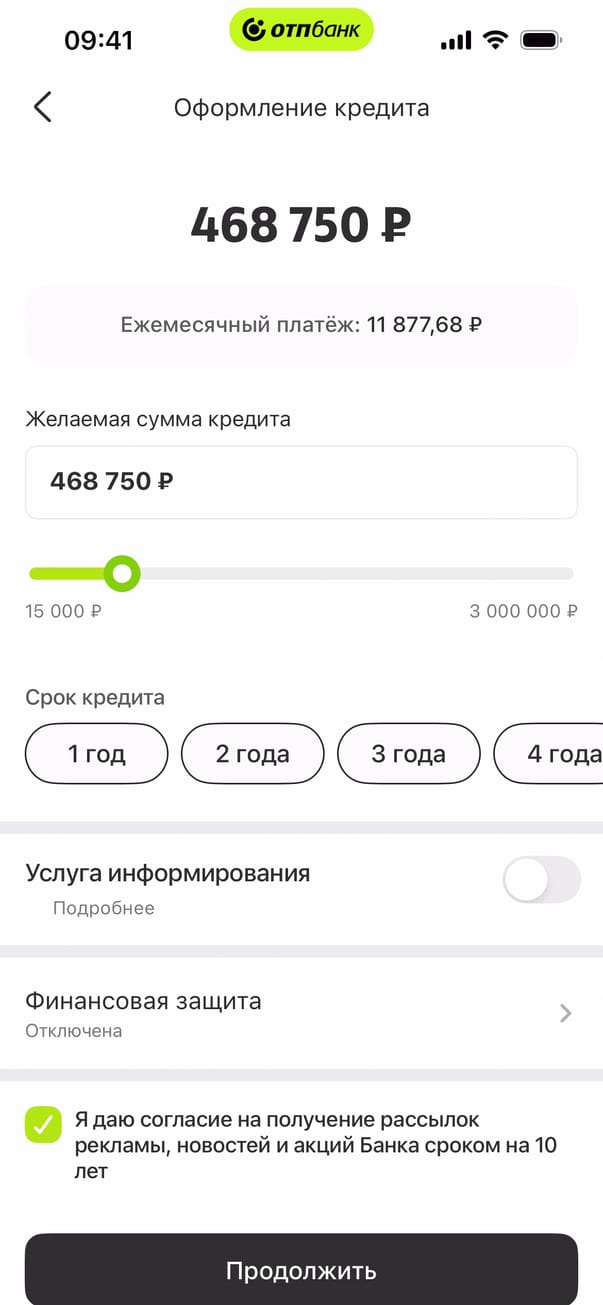Tap Продолжить to continue the application
The width and height of the screenshot is (603, 1305).
[x=300, y=1270]
